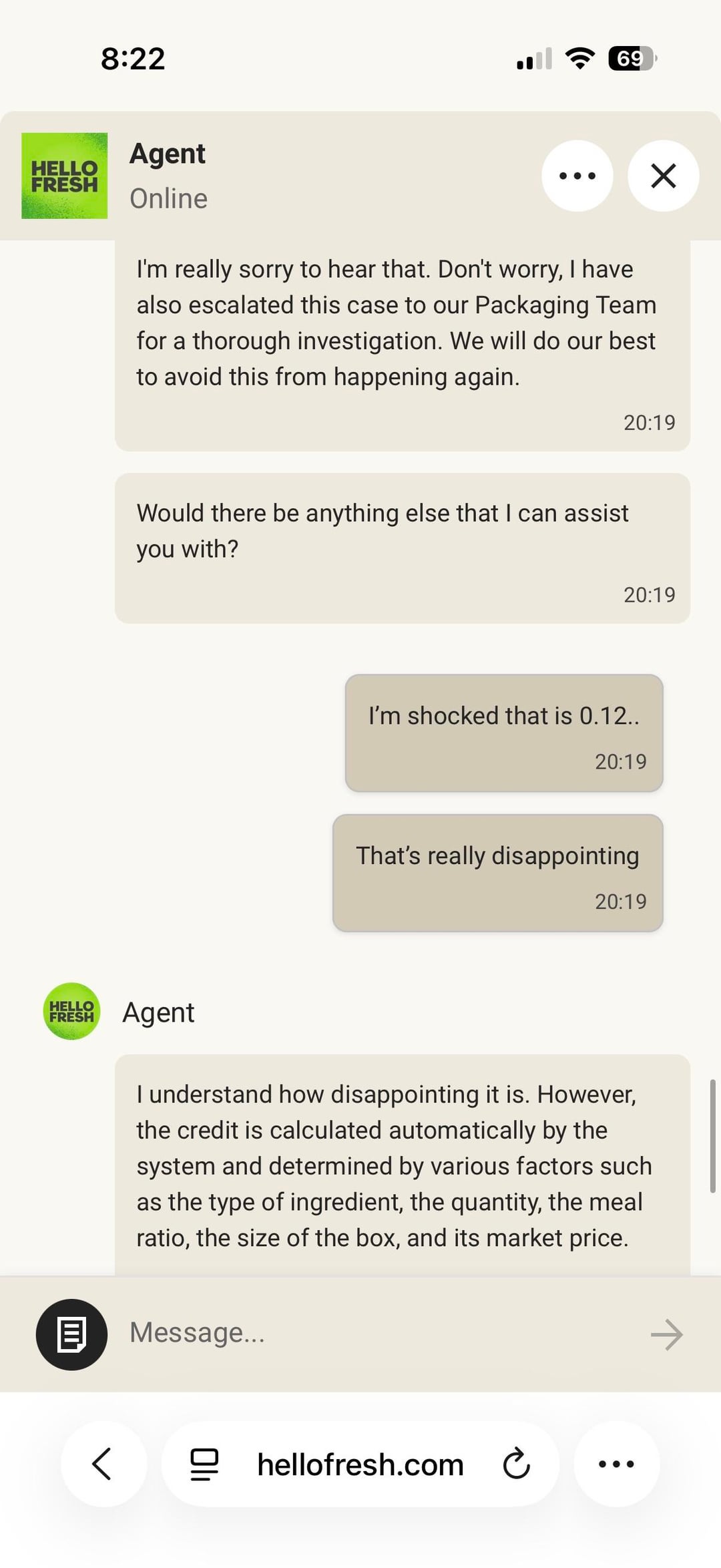Open the transcript document icon button

tap(71, 1334)
